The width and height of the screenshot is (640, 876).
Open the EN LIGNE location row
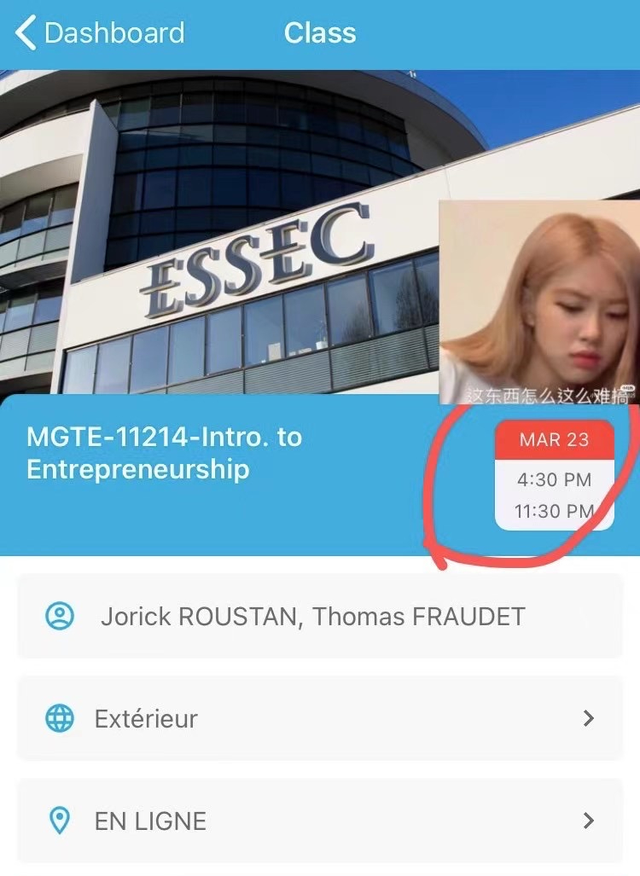coord(320,821)
